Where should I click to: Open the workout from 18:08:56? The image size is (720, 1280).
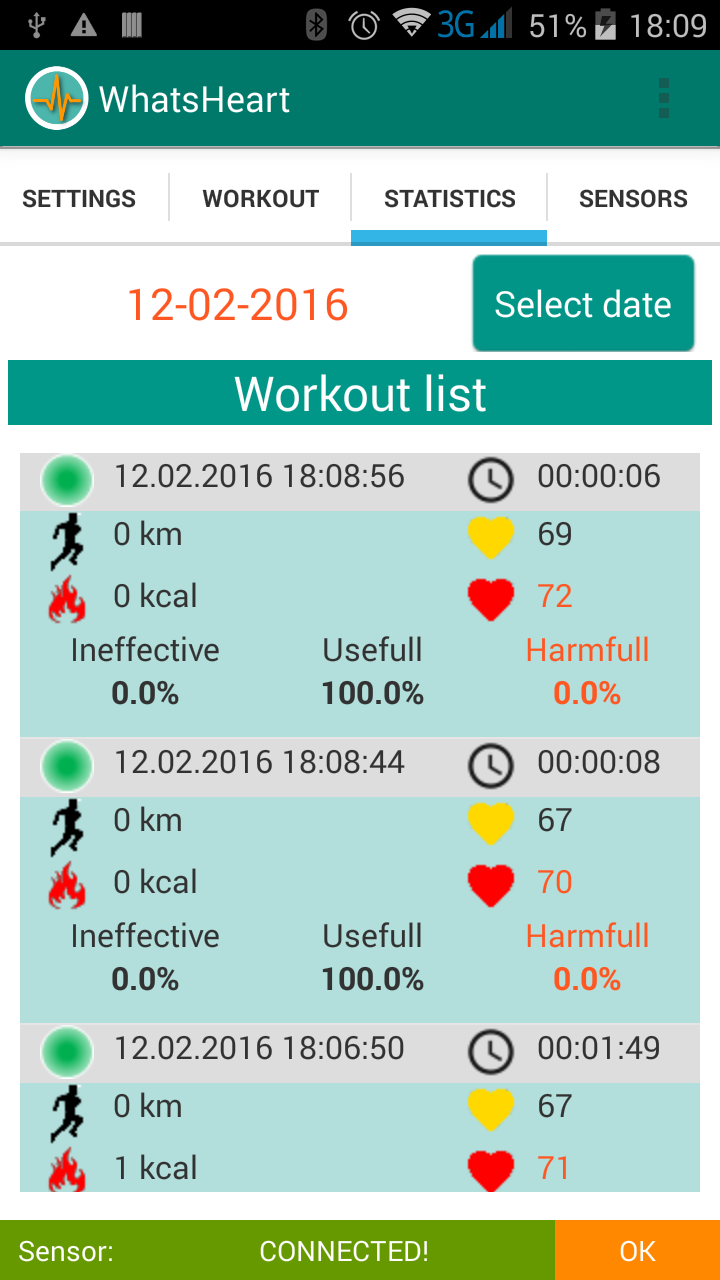[360, 595]
